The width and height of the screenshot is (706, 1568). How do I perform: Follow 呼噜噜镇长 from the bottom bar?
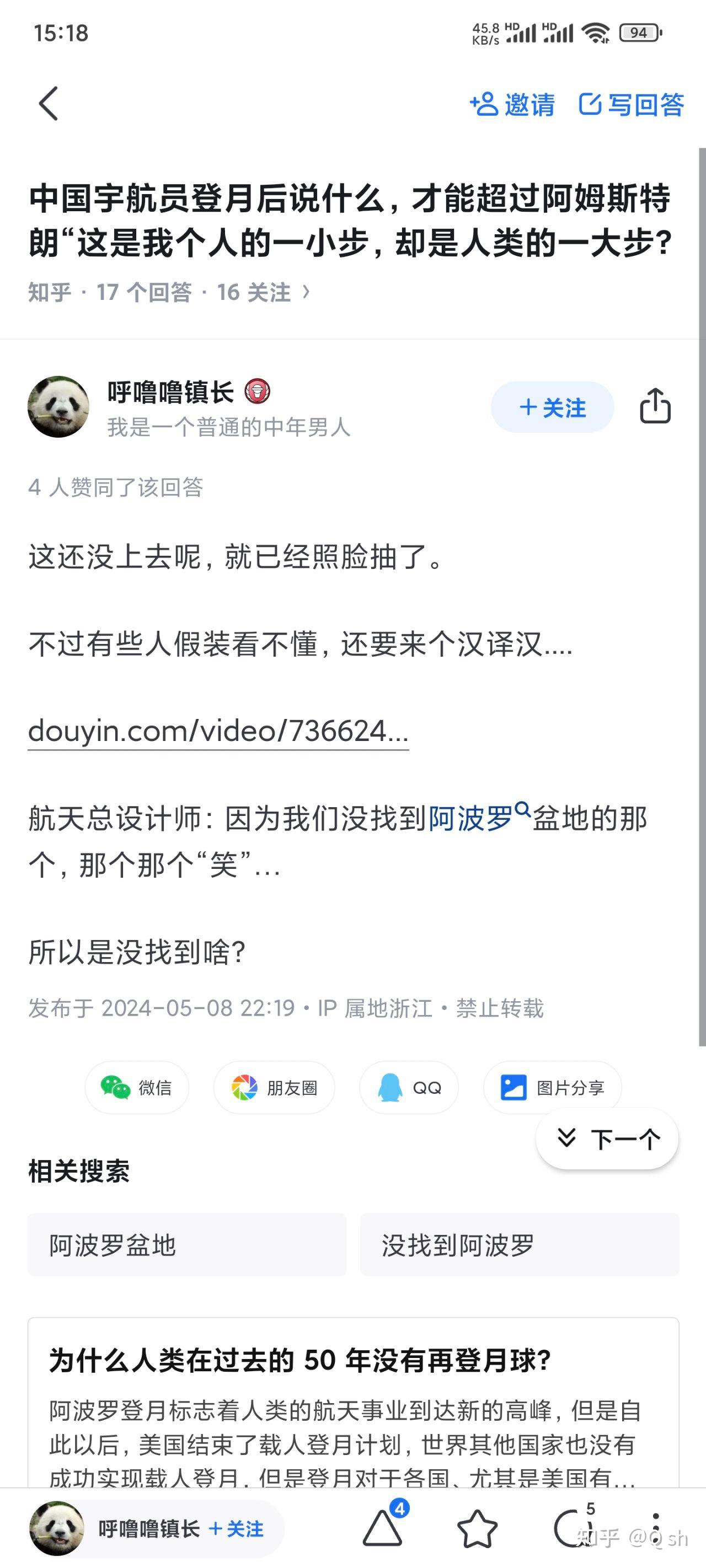237,1528
